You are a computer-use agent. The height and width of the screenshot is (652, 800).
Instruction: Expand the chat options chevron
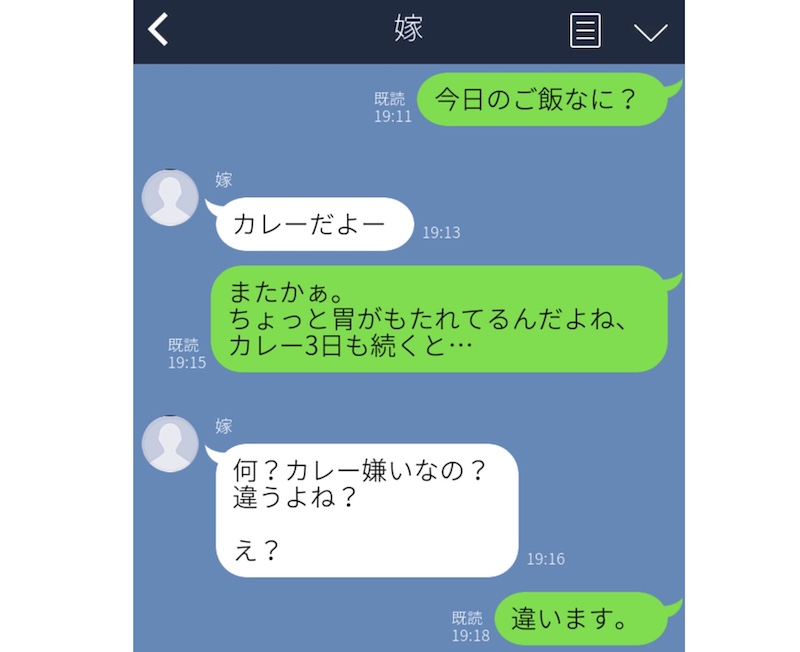[x=650, y=32]
